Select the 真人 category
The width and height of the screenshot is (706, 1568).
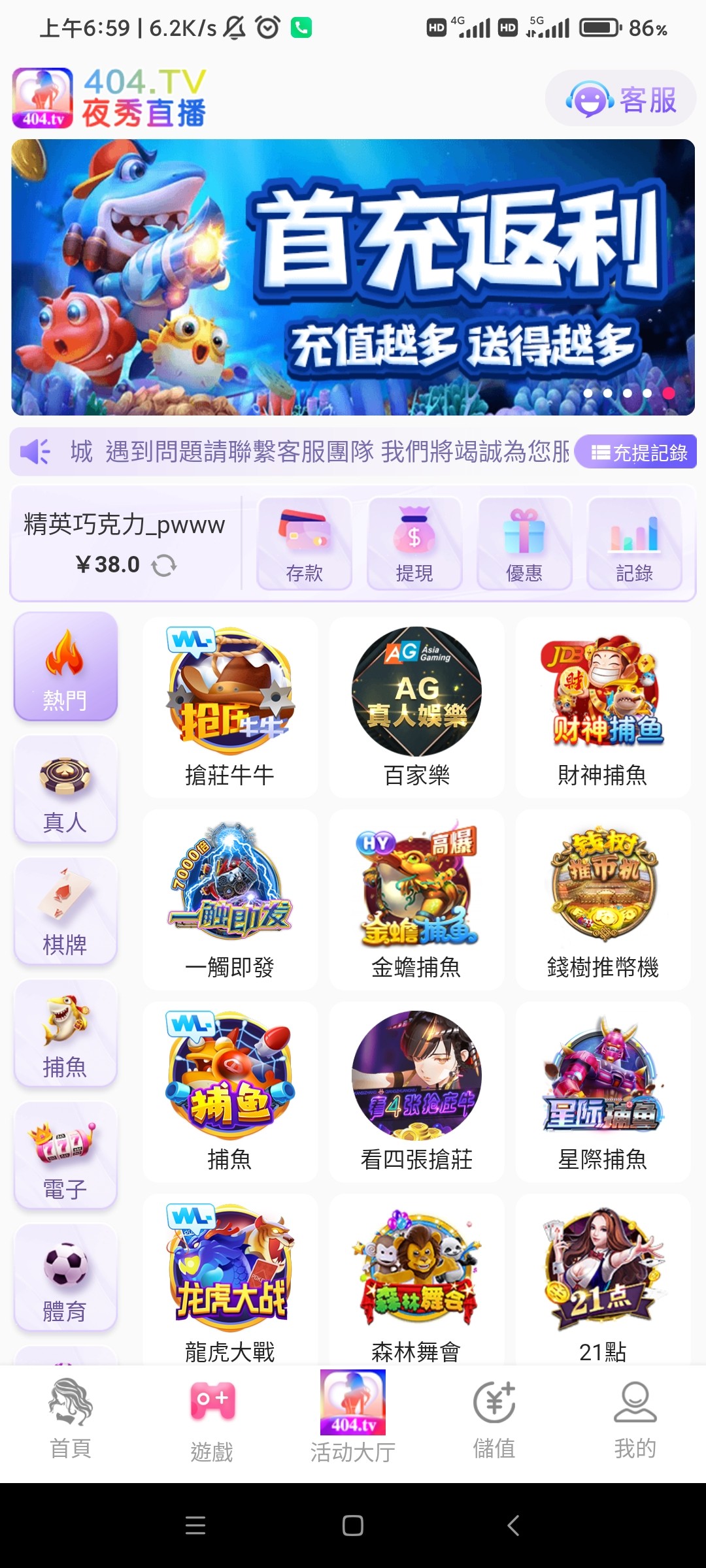click(65, 789)
